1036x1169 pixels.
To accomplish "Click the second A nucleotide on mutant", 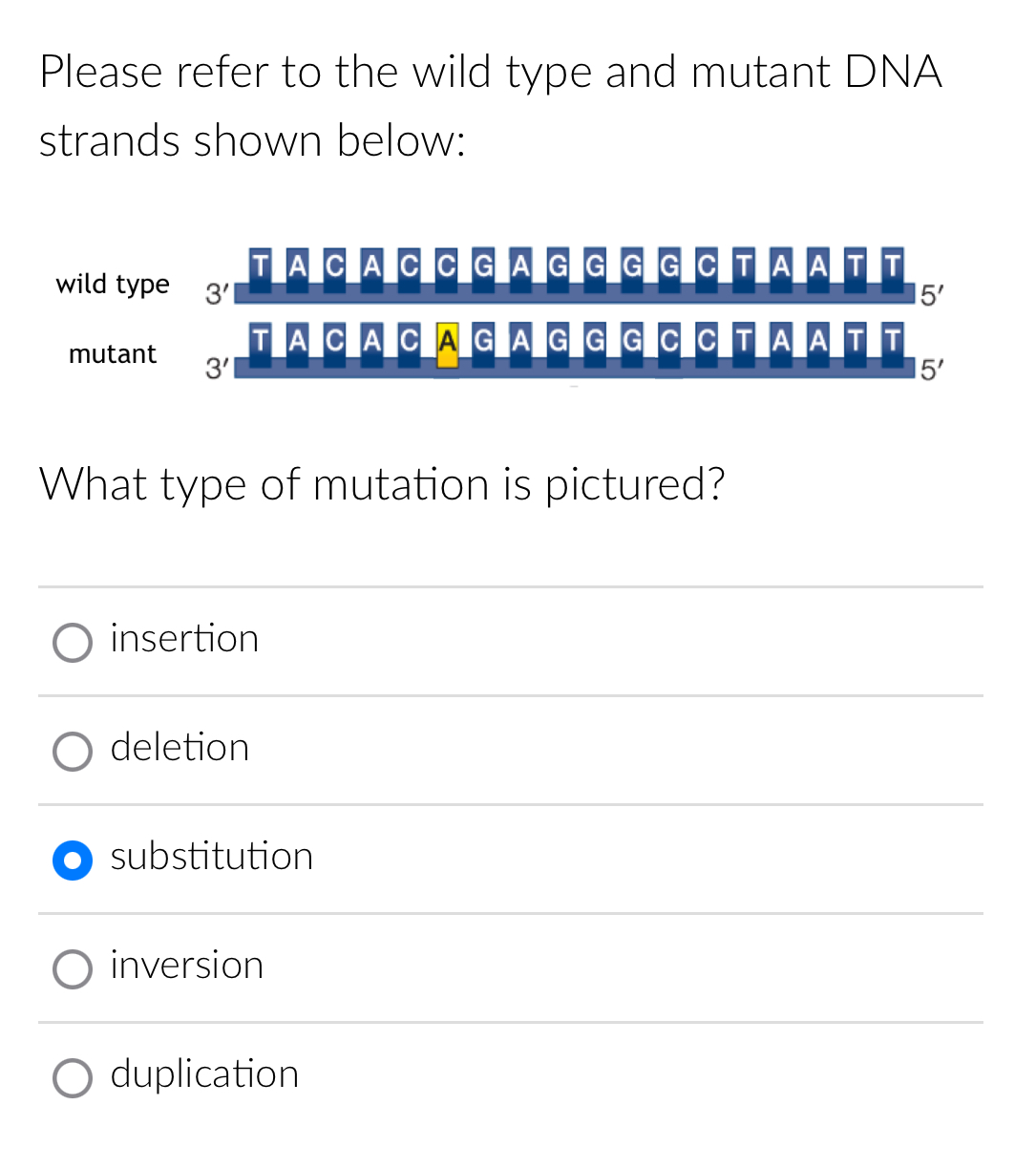I will [370, 341].
